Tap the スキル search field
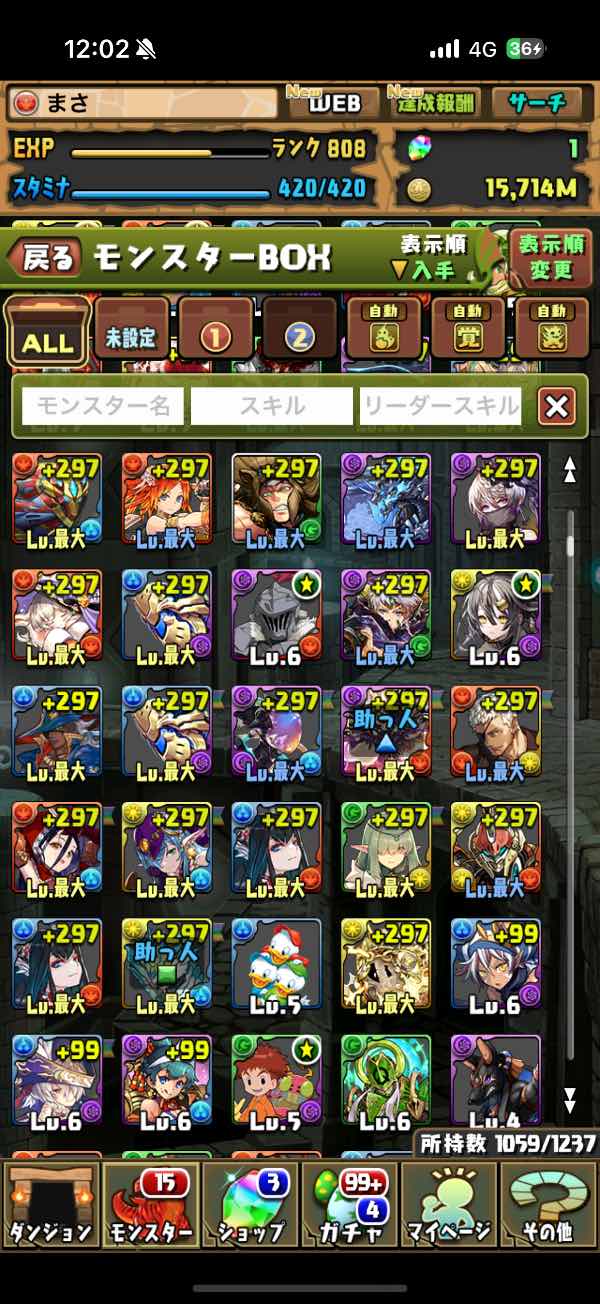600x1304 pixels. (272, 407)
